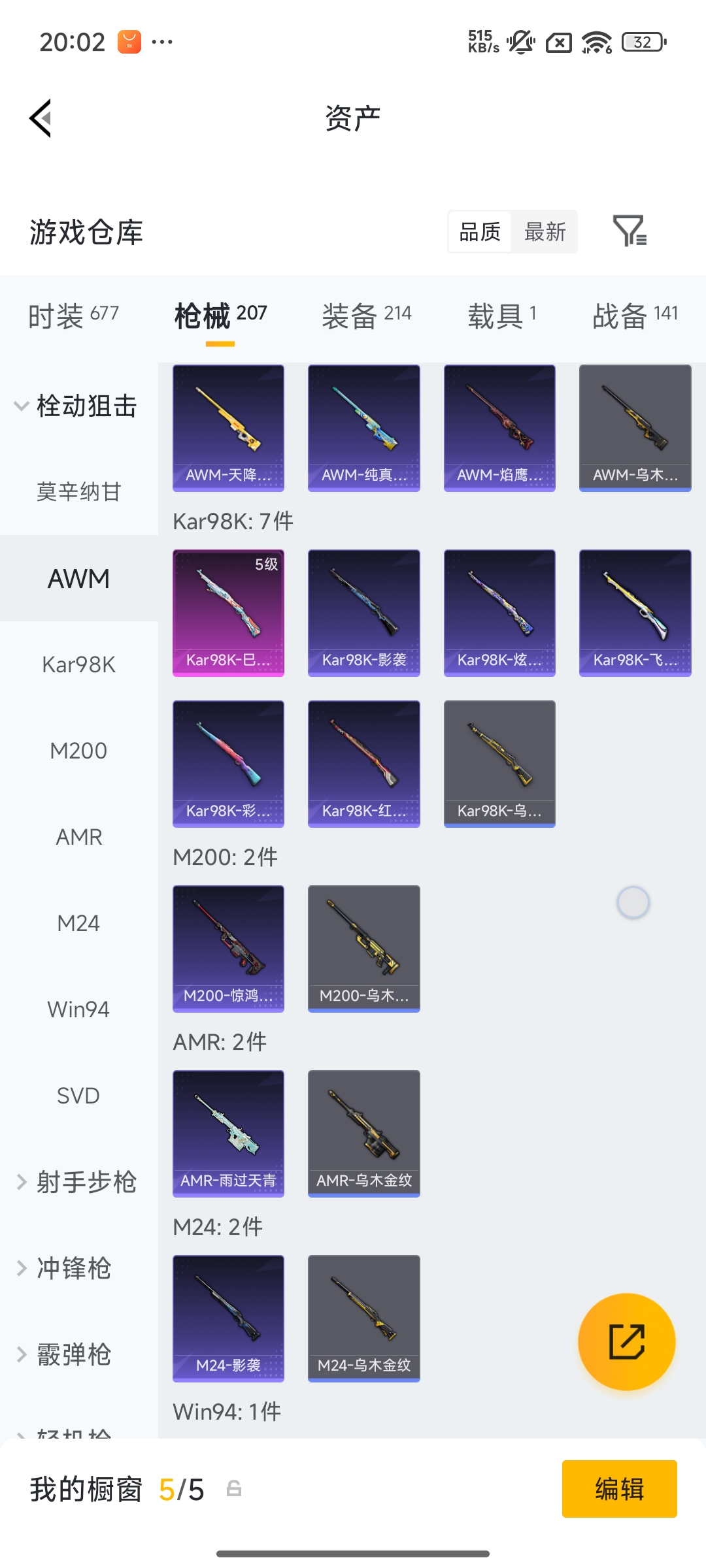Viewport: 706px width, 1568px height.
Task: Switch to the 装备 tab
Action: pyautogui.click(x=366, y=316)
